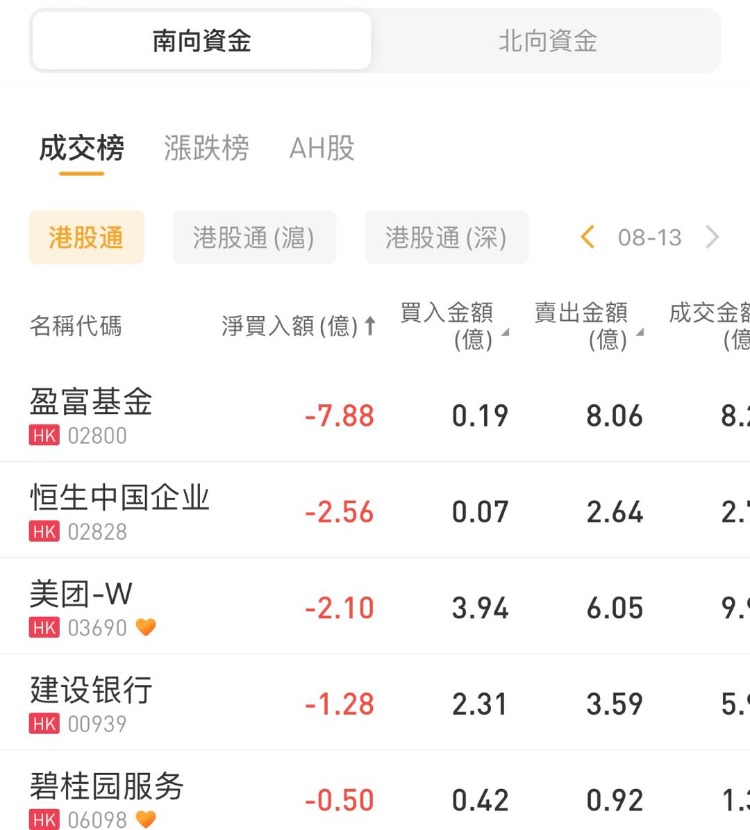This screenshot has height=830, width=750.
Task: View 美团-W 03690 stock details
Action: coord(82,607)
